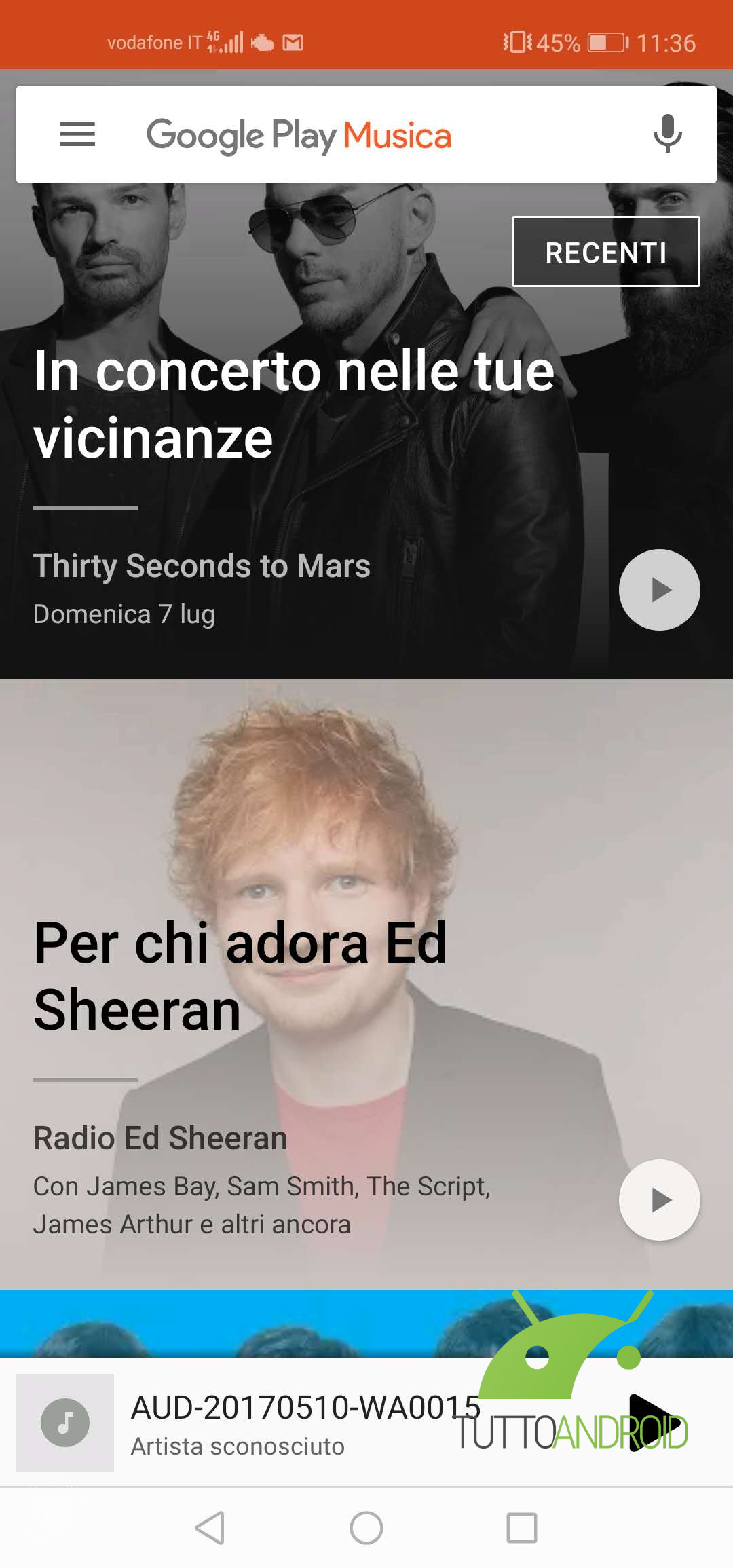Open the RECENTI section
The width and height of the screenshot is (733, 1568).
tap(605, 252)
